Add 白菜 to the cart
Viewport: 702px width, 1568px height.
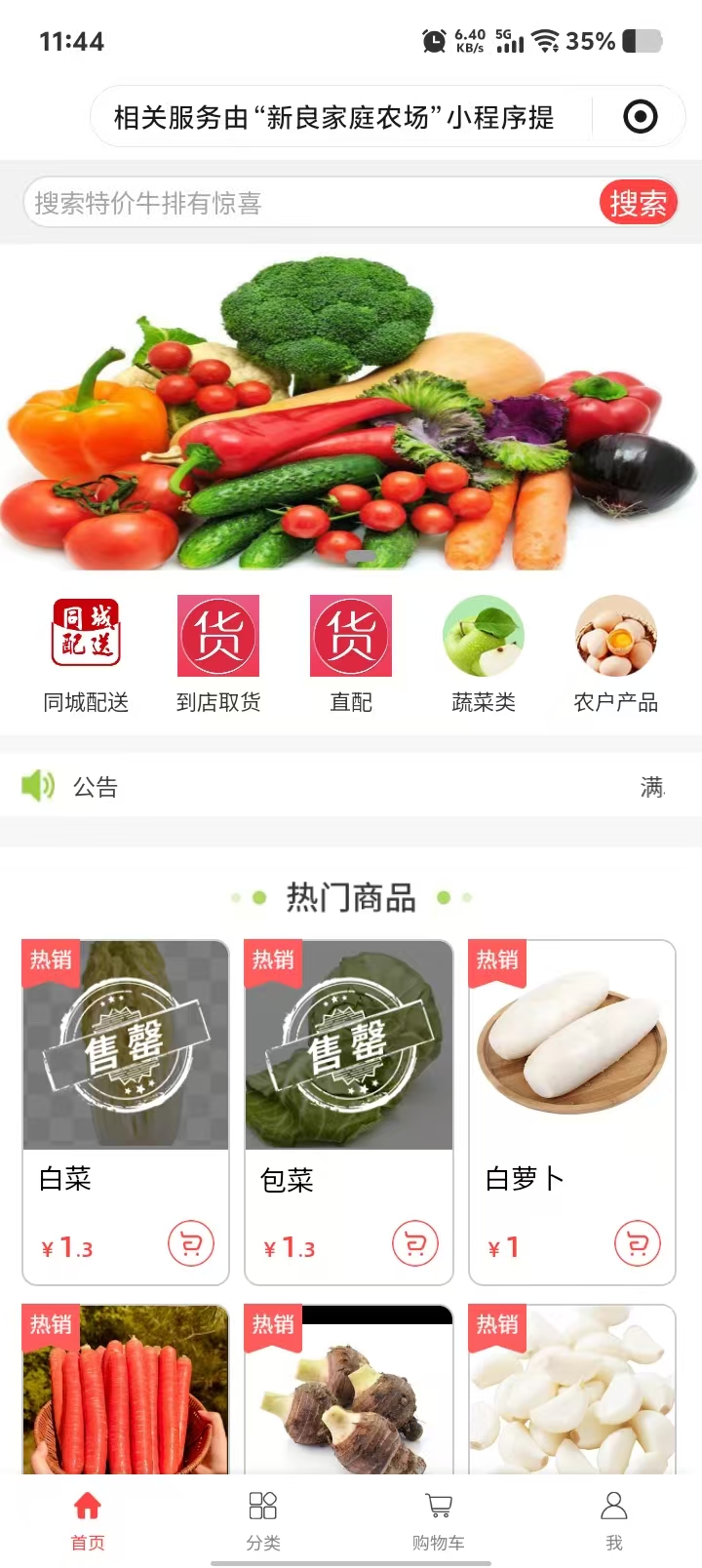click(191, 1244)
